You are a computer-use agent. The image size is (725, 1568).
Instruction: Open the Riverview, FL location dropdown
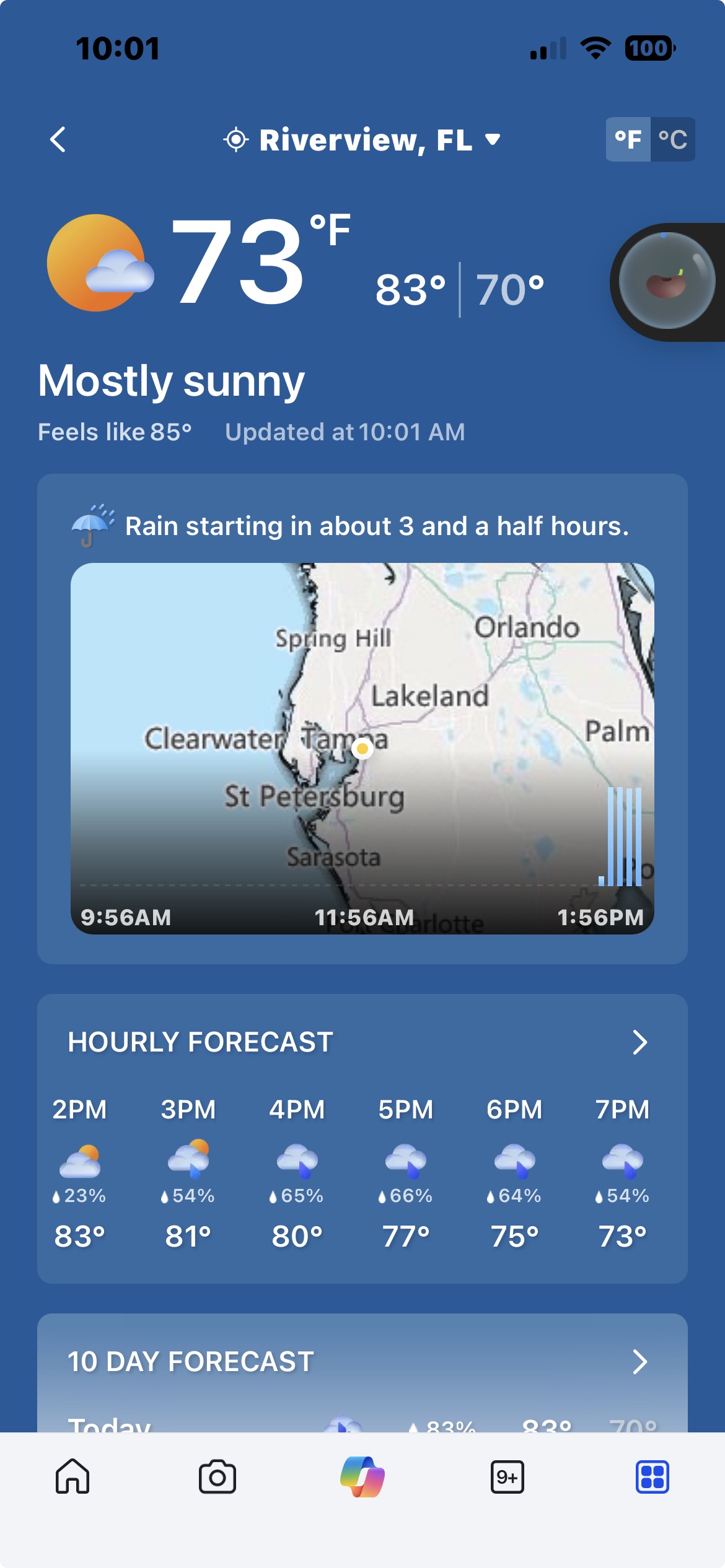362,140
